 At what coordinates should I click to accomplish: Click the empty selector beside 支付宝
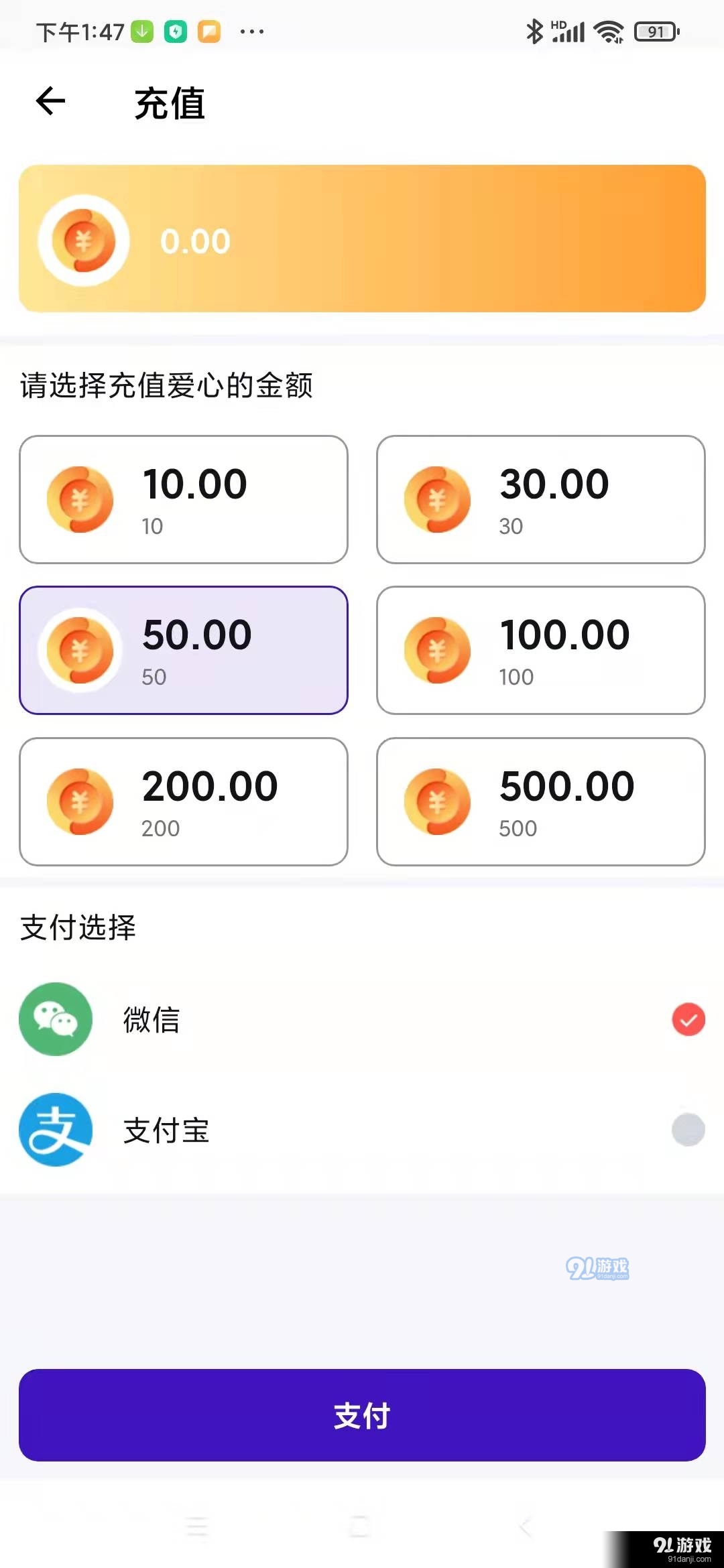(688, 1130)
